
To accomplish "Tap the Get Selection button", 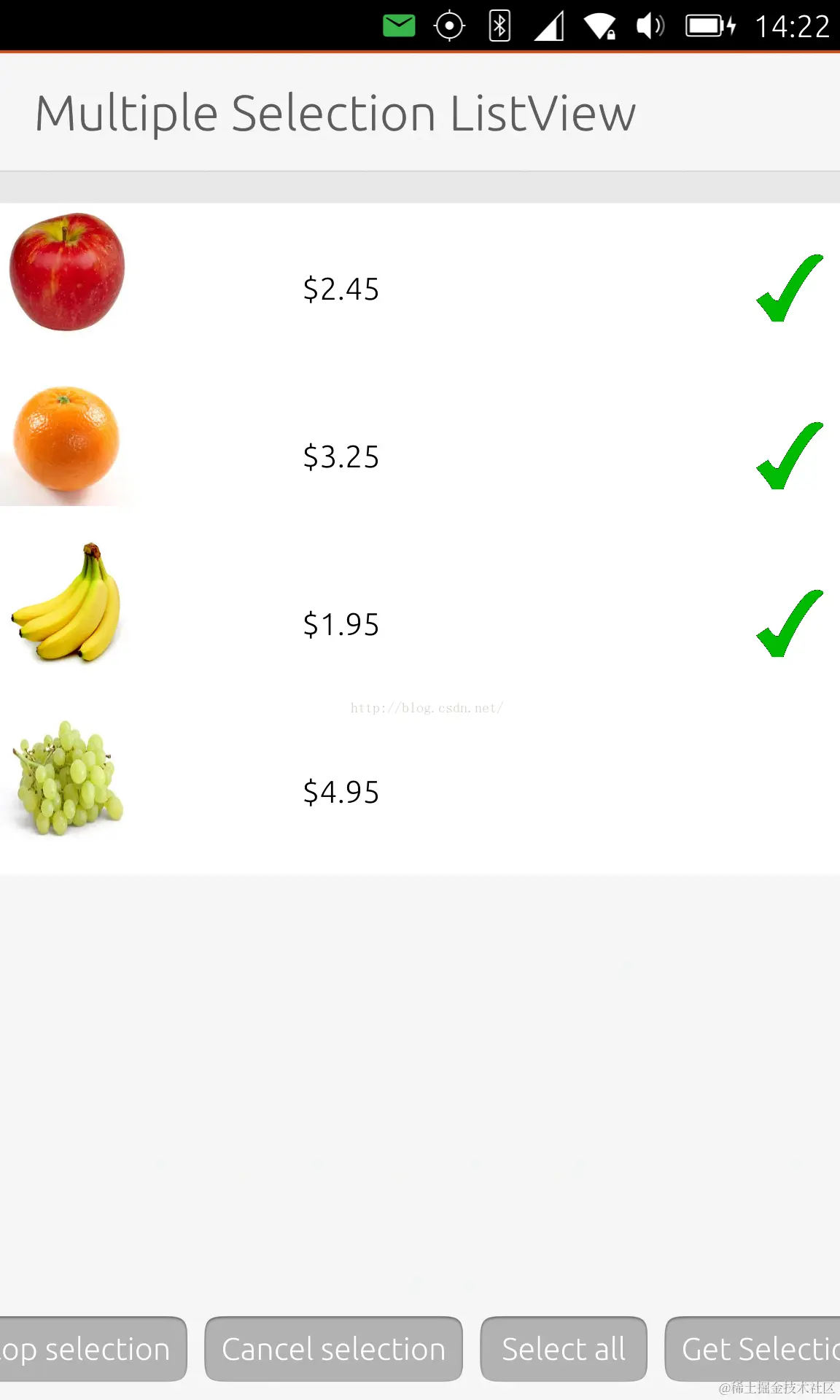I will [754, 1349].
